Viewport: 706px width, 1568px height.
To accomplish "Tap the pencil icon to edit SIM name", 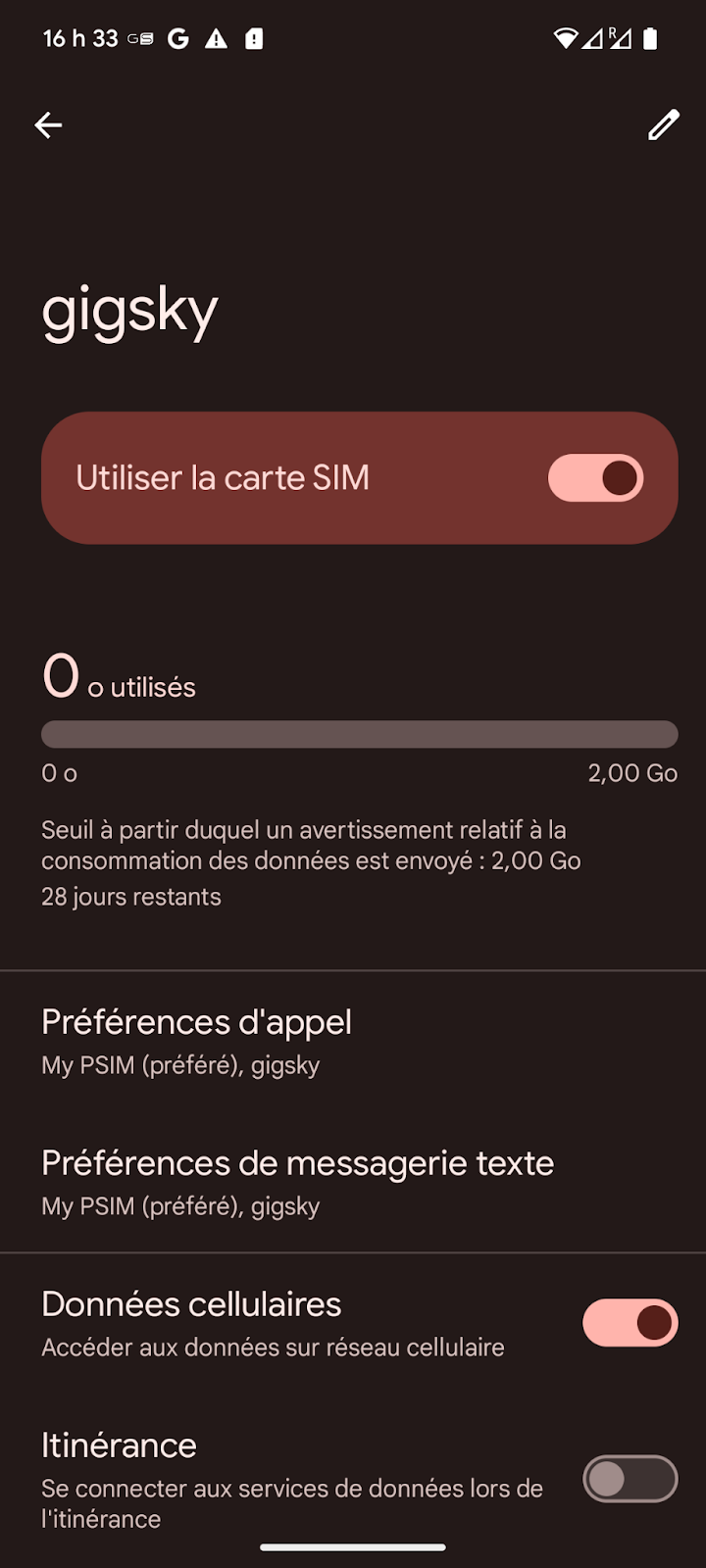I will (x=664, y=125).
